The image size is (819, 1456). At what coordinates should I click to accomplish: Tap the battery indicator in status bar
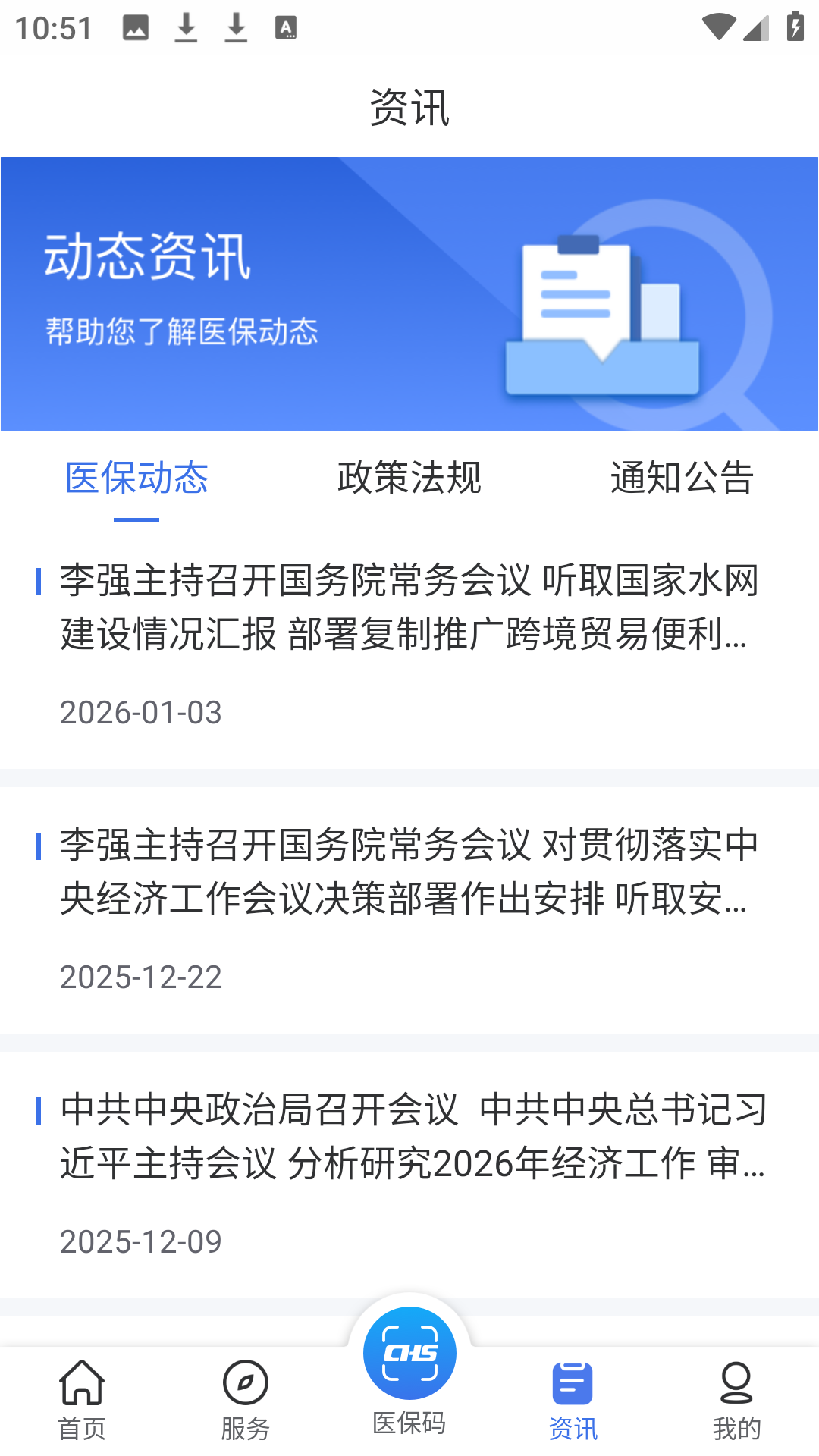tap(794, 25)
